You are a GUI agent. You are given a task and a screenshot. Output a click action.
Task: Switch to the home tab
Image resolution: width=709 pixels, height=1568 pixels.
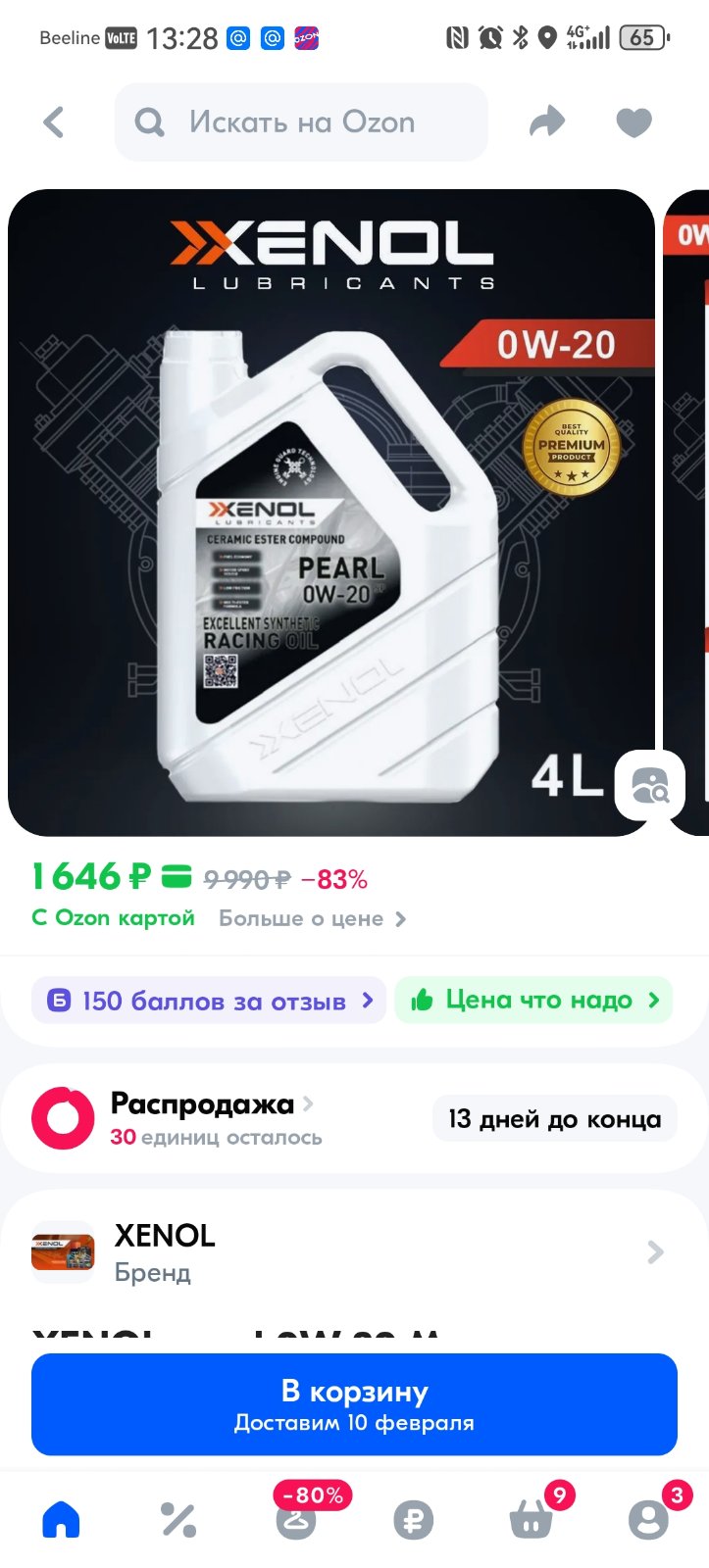tap(61, 1519)
